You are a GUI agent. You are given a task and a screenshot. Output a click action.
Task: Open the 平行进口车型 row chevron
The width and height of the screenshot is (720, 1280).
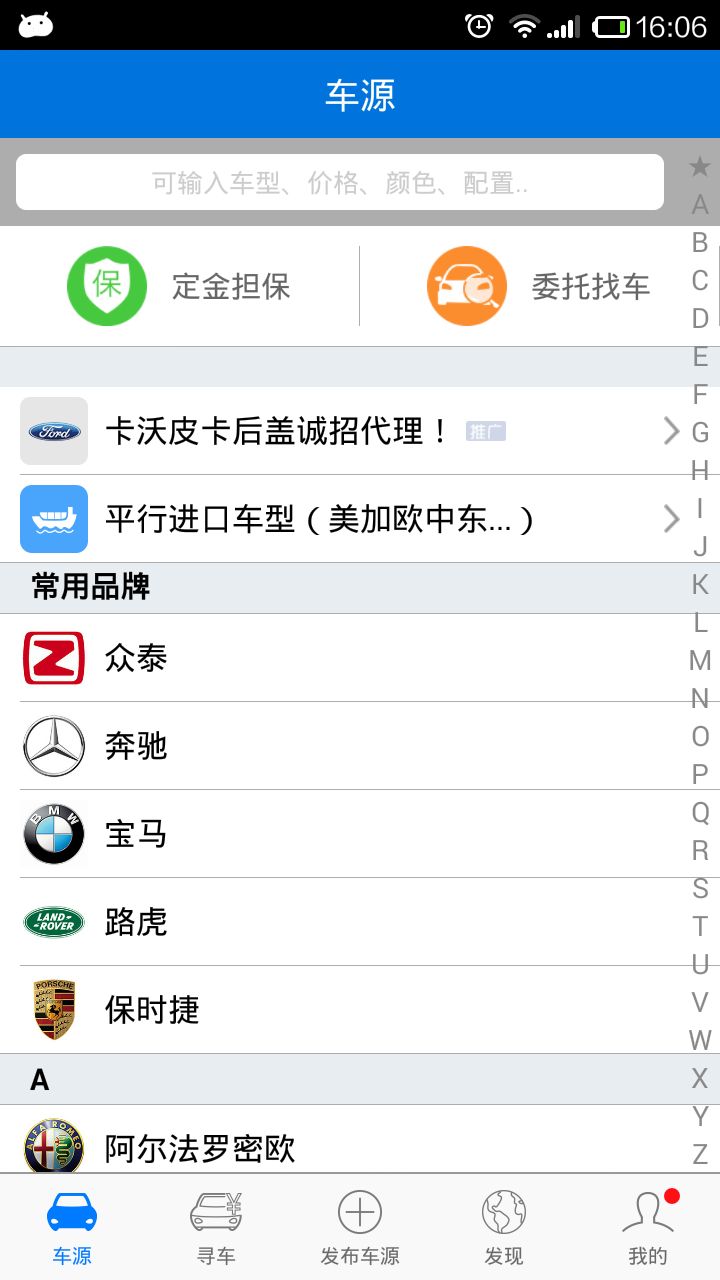(670, 519)
